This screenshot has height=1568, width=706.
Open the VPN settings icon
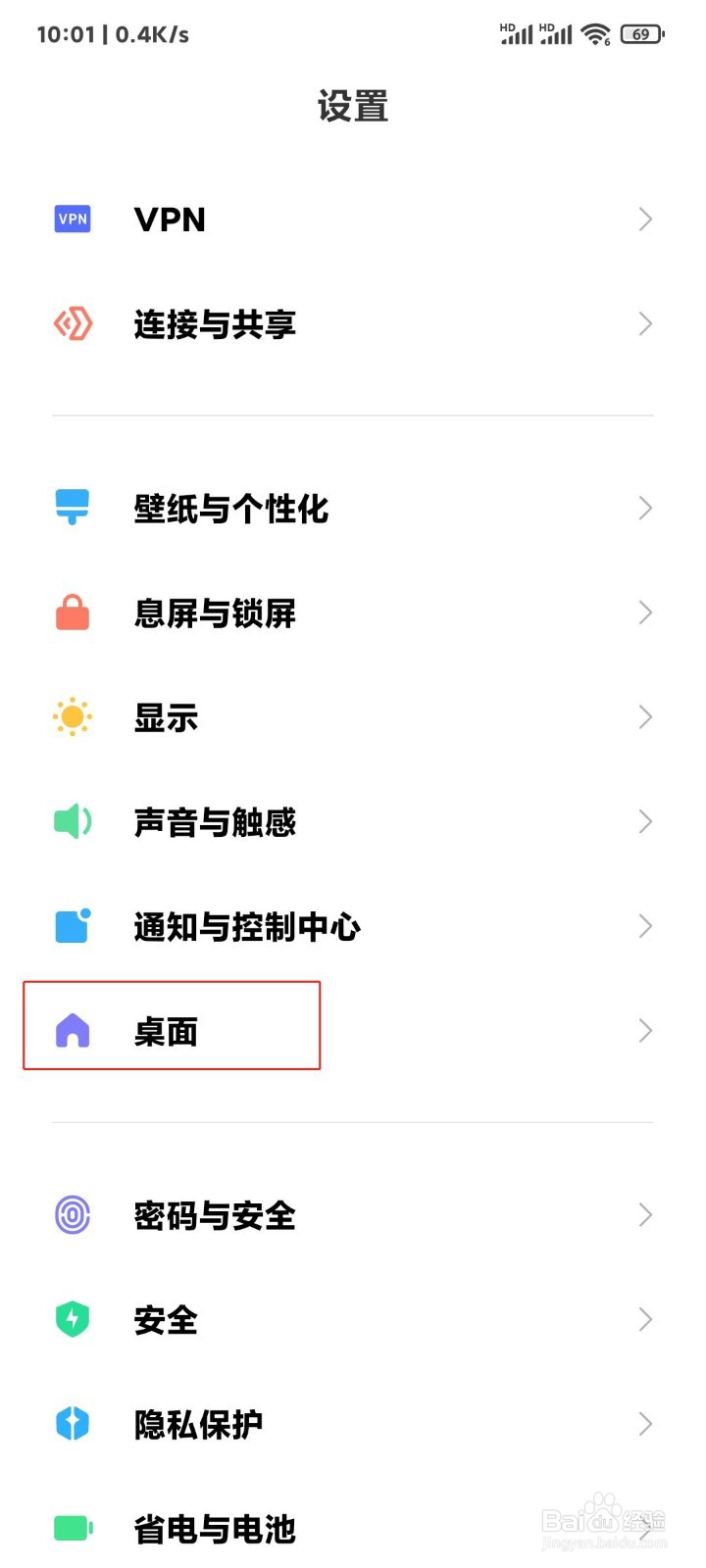point(72,219)
